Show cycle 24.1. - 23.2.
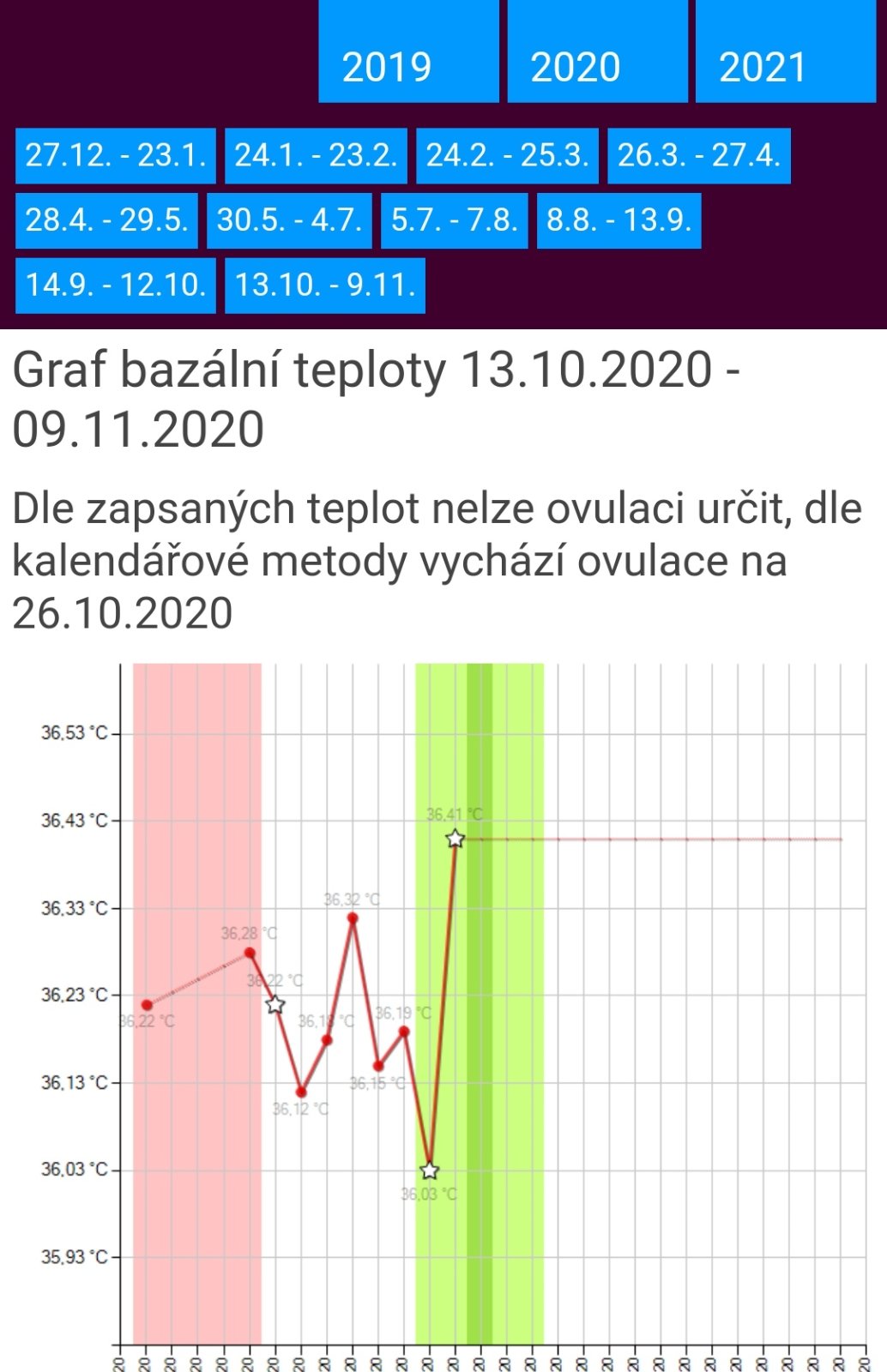887x1372 pixels. point(316,155)
